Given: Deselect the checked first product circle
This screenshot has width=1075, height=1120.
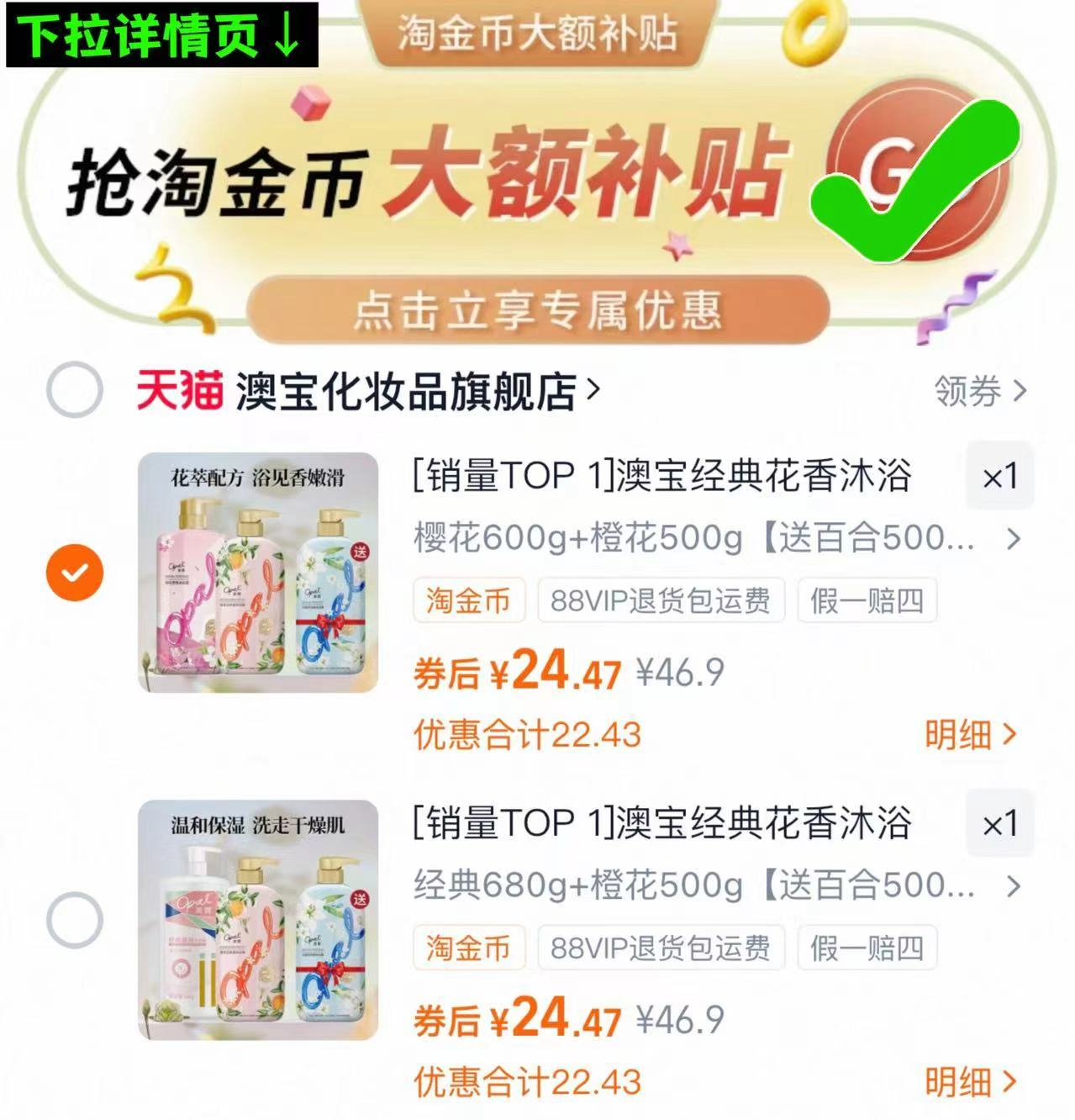Looking at the screenshot, I should [75, 573].
